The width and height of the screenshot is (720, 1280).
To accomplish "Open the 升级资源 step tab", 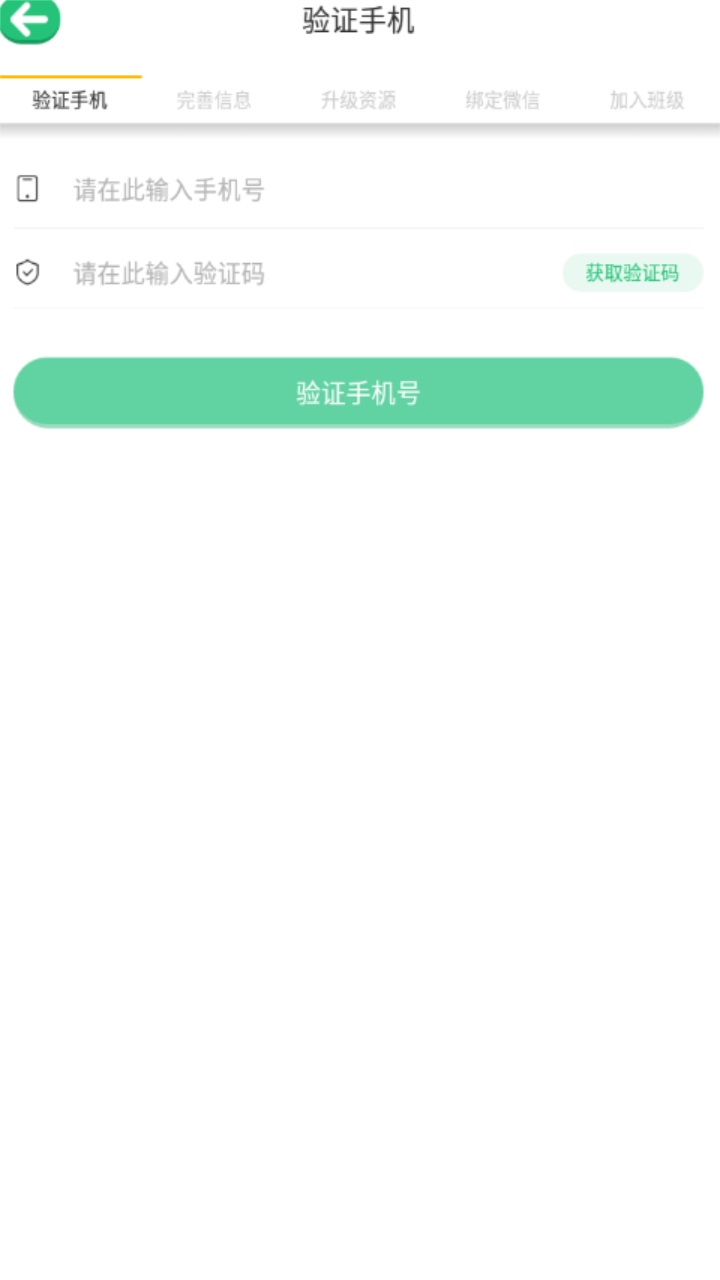I will [358, 100].
